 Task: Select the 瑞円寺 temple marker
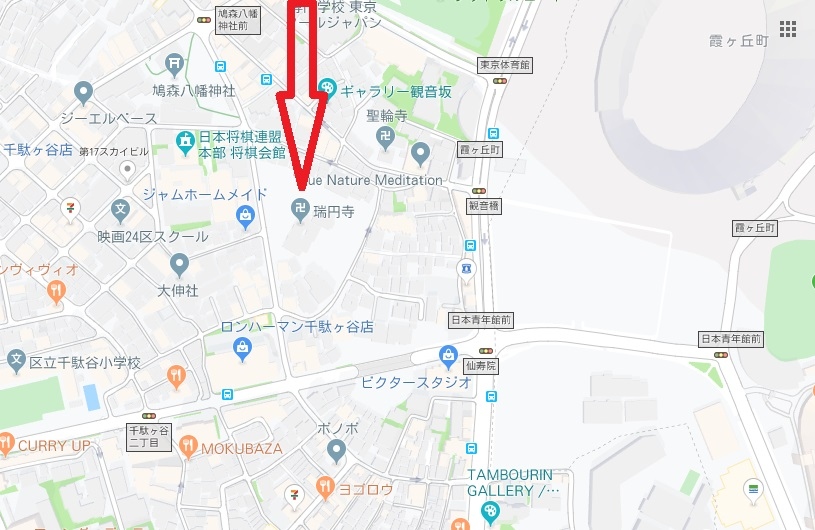[x=298, y=210]
